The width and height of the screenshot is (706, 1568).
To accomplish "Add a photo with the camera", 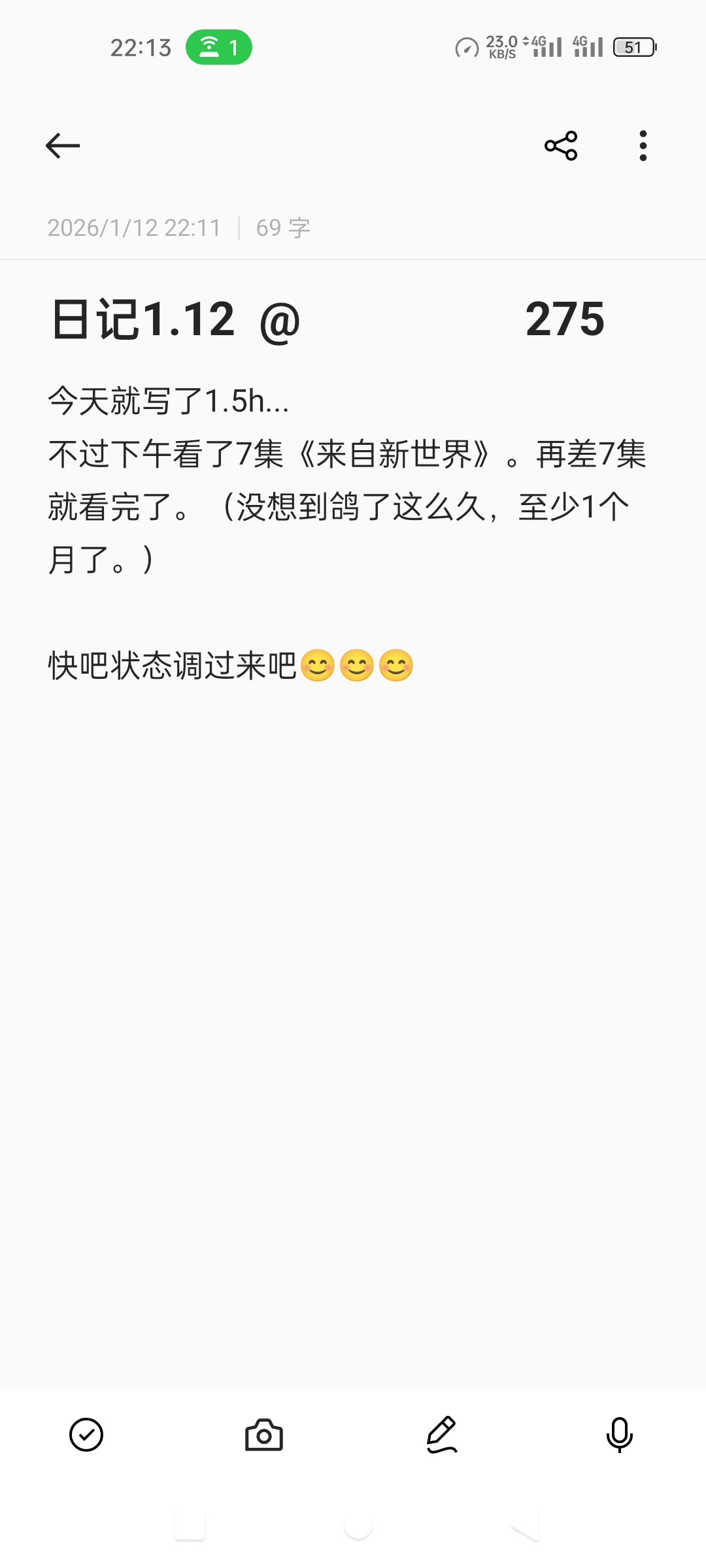I will coord(264,1435).
